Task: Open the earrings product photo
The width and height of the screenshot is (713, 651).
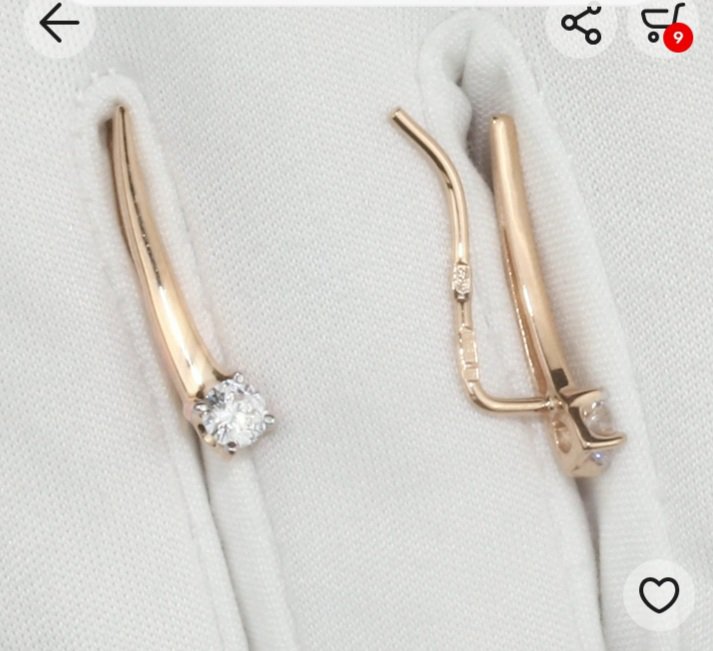Action: coord(356,330)
